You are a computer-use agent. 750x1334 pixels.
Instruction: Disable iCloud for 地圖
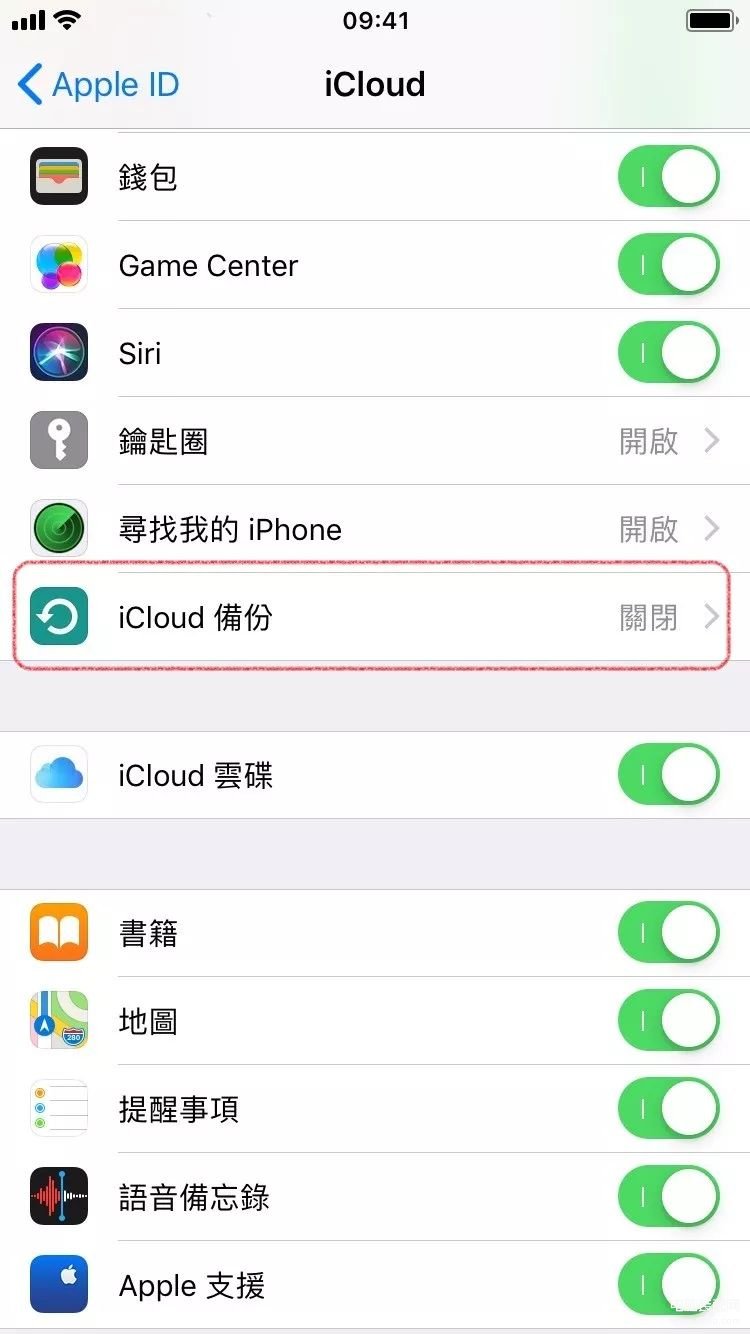tap(668, 1021)
